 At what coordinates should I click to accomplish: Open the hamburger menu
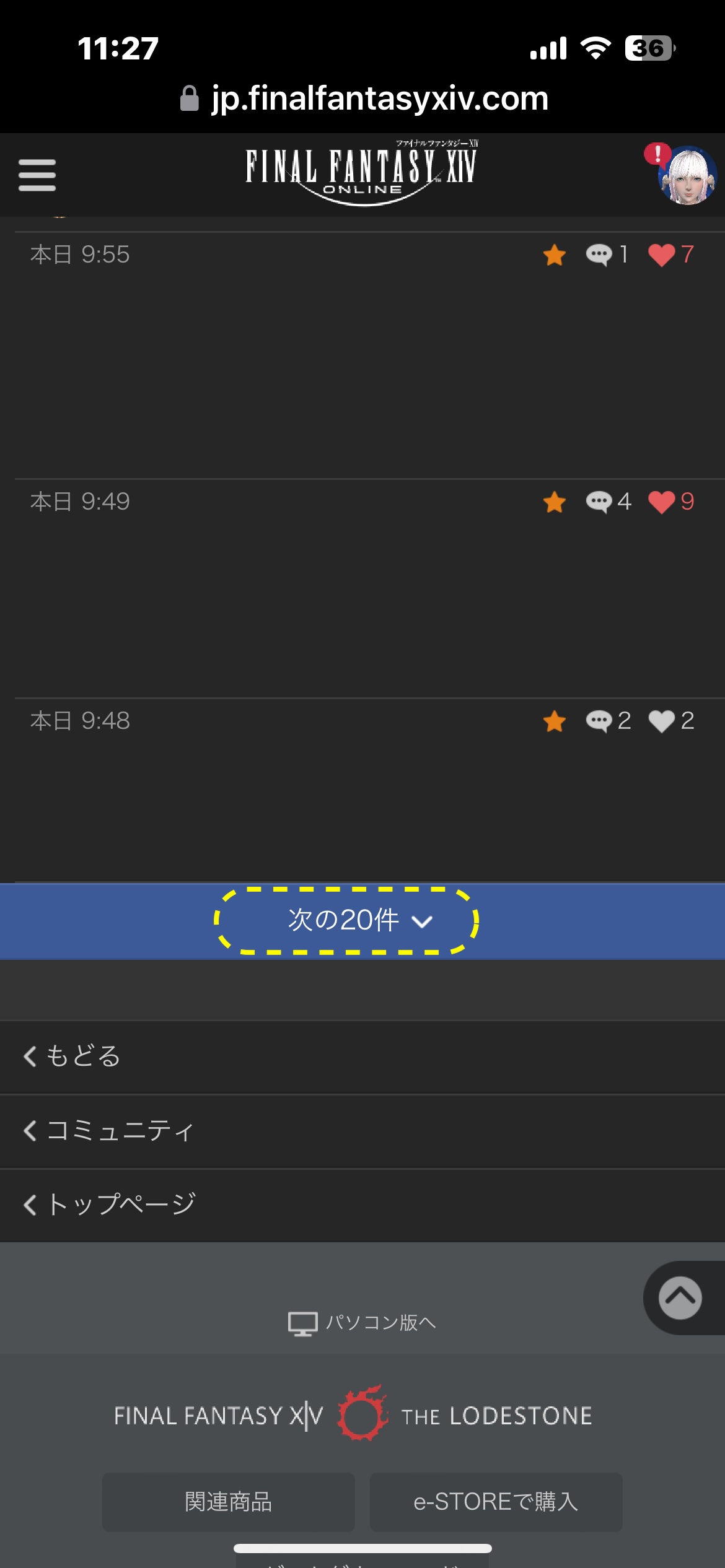pos(37,175)
